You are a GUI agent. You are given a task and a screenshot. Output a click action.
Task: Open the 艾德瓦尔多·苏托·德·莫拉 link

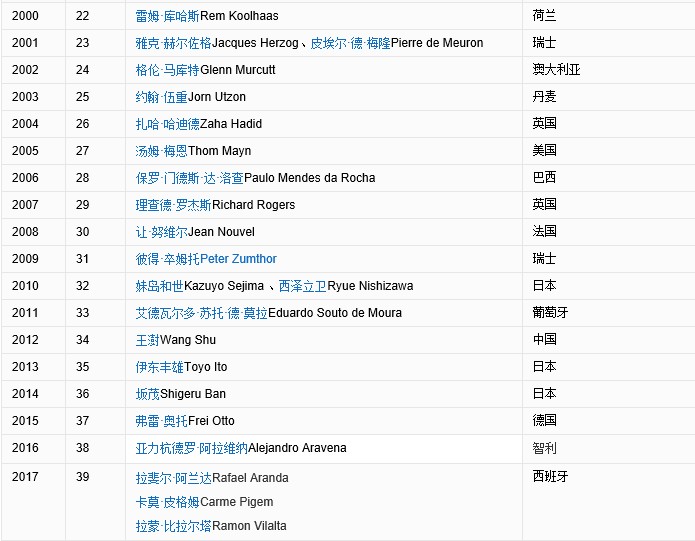[x=201, y=313]
